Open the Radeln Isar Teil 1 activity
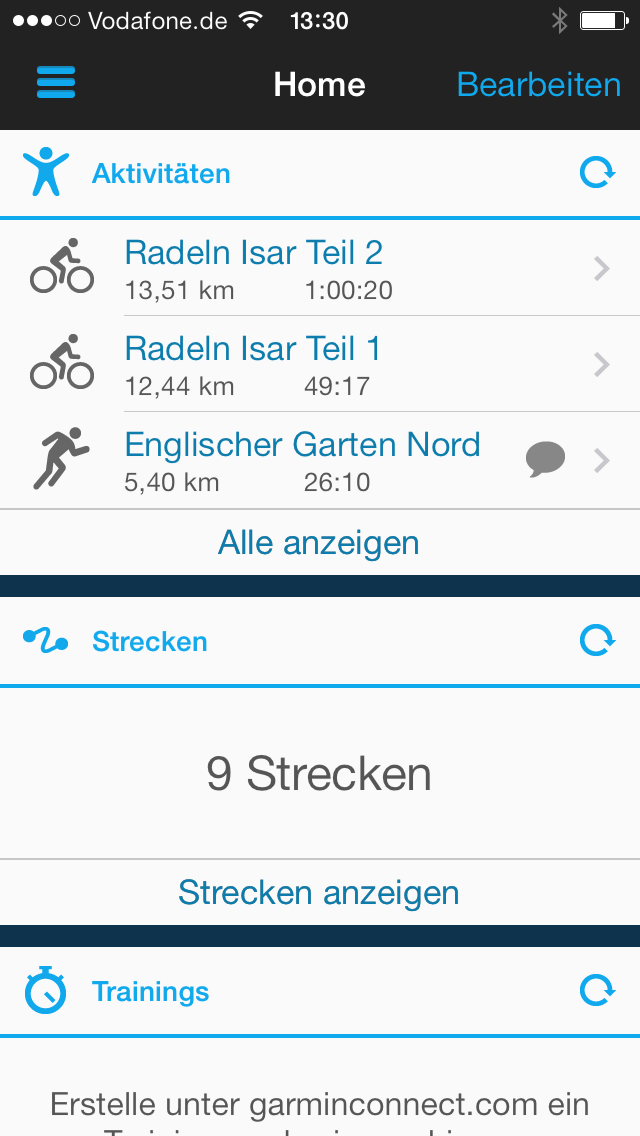This screenshot has height=1136, width=640. click(320, 364)
